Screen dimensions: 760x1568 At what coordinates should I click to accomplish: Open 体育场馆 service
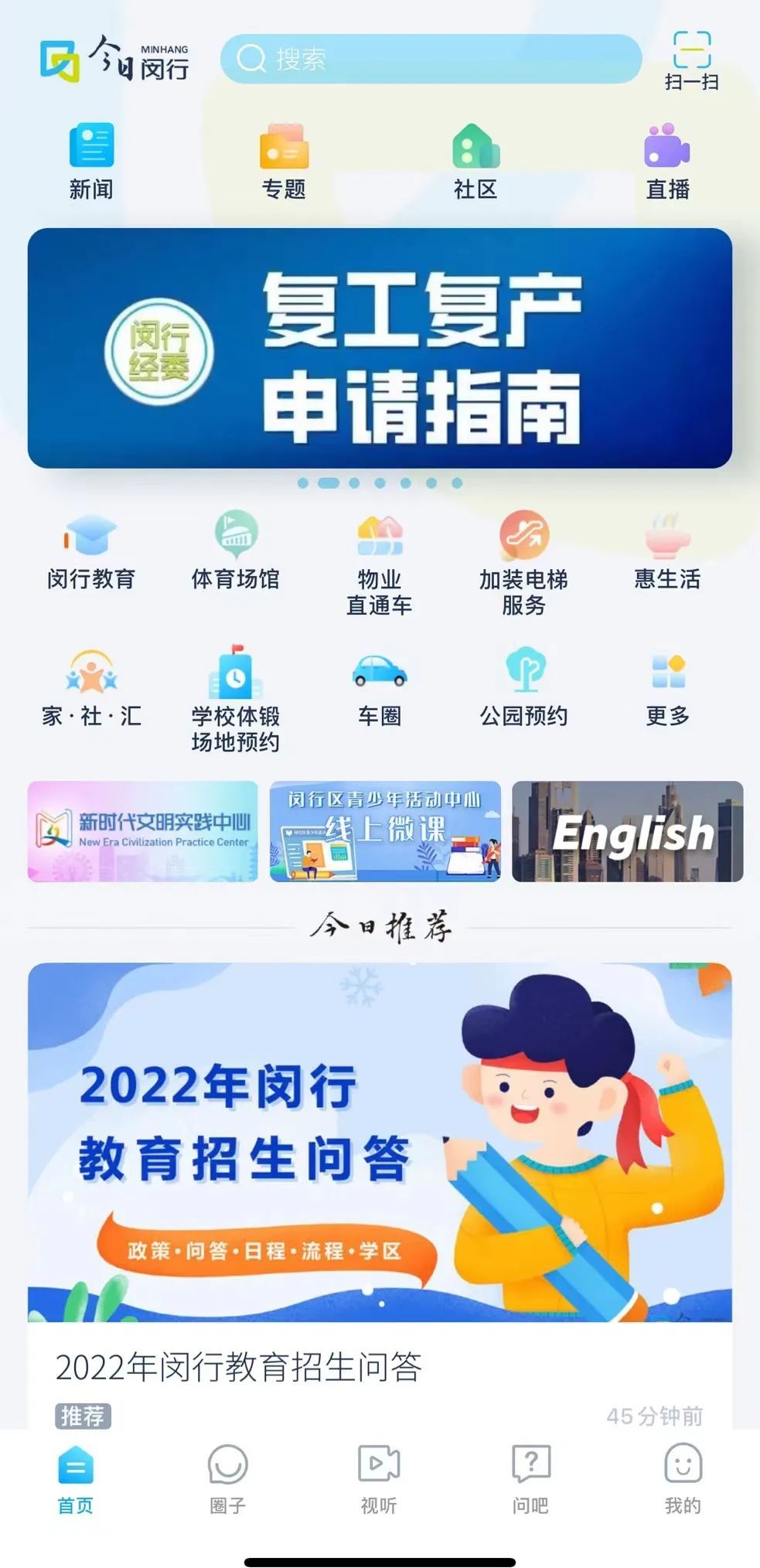235,551
